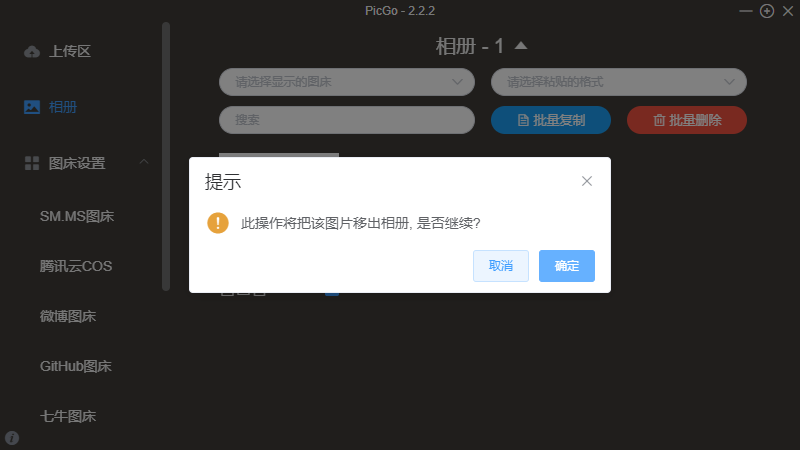Open 七牛图床 settings
The width and height of the screenshot is (800, 450).
[68, 416]
